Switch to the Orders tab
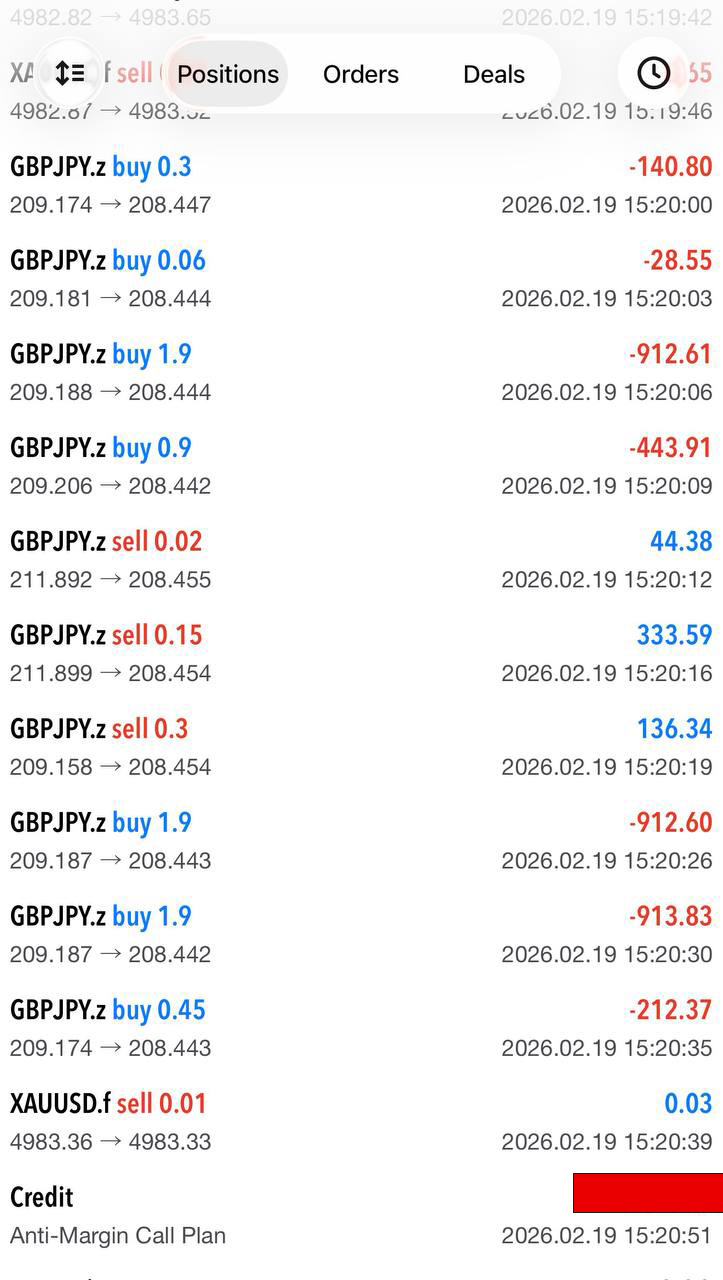Viewport: 723px width, 1280px height. [361, 74]
